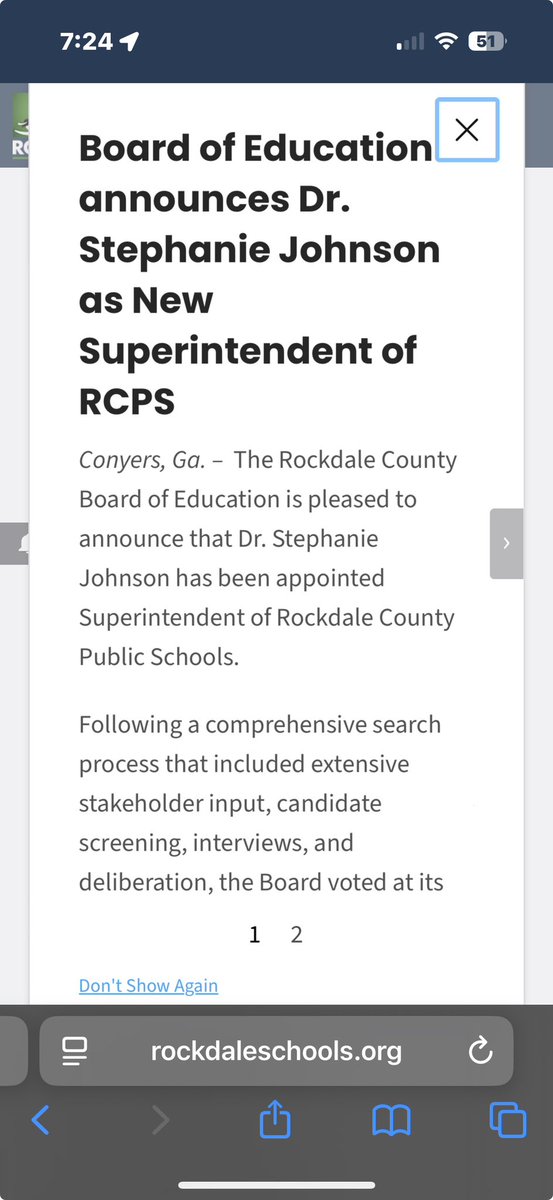Open the page settings menu in address bar

74,1051
